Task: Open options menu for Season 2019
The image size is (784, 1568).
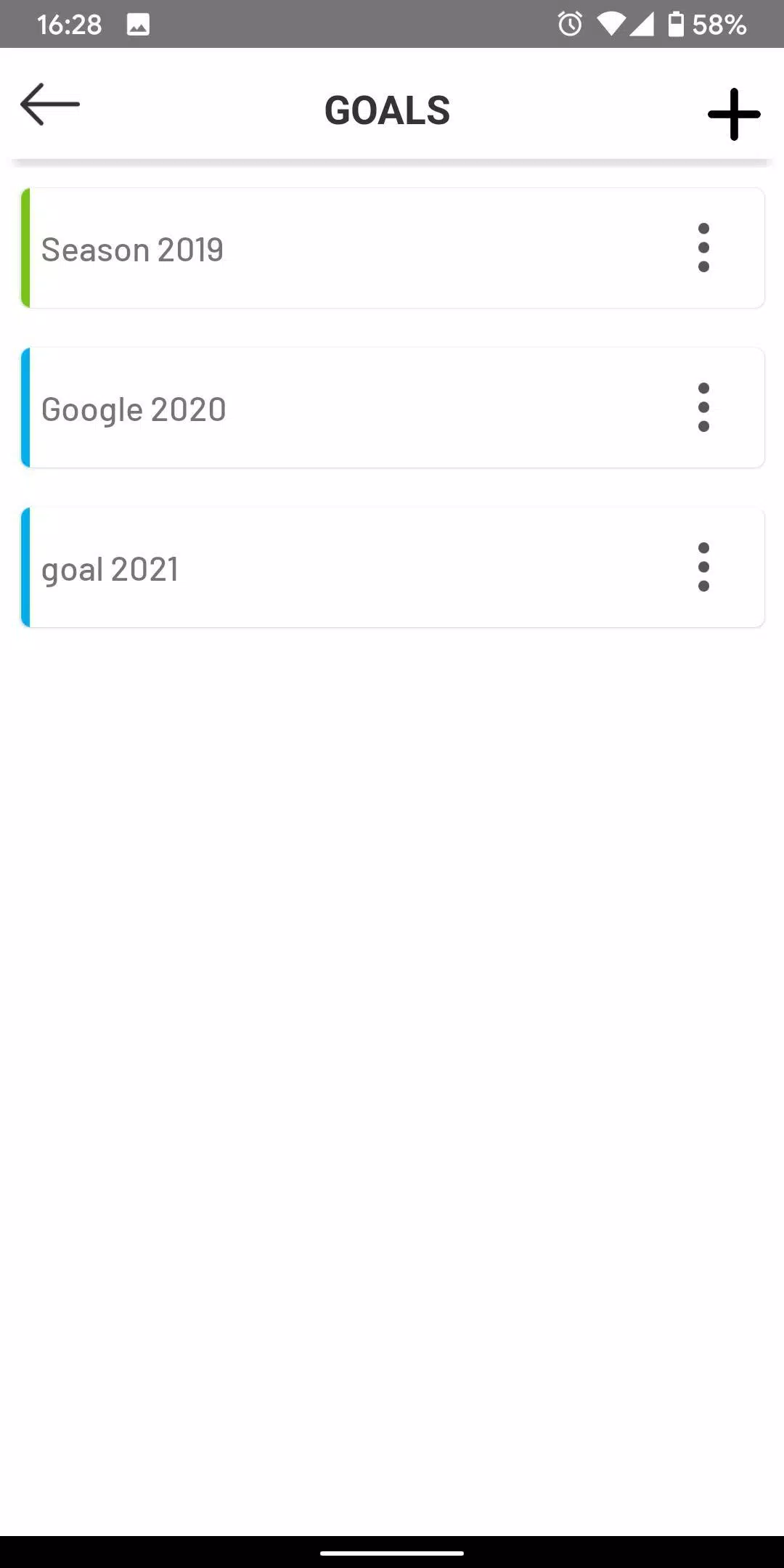Action: (703, 248)
